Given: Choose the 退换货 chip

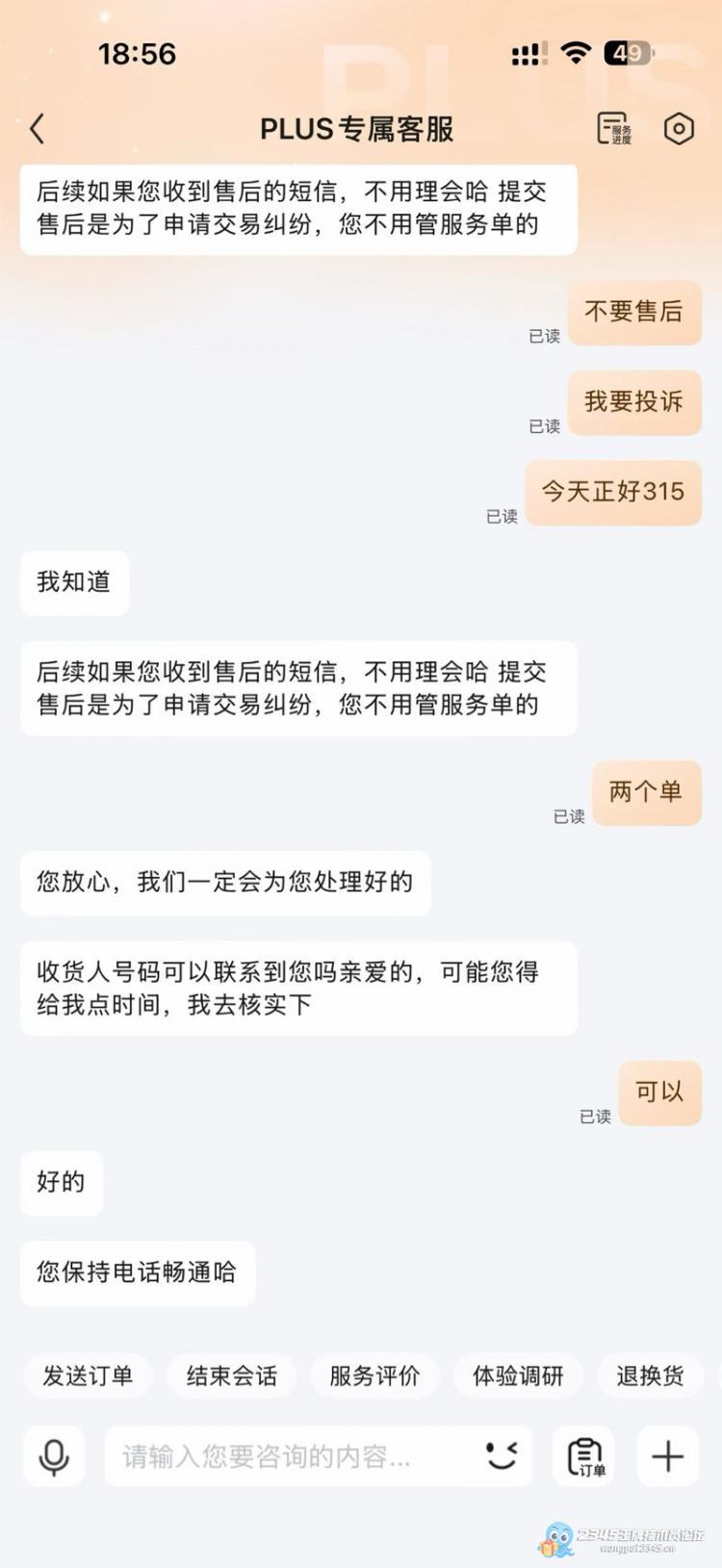Looking at the screenshot, I should point(650,1375).
